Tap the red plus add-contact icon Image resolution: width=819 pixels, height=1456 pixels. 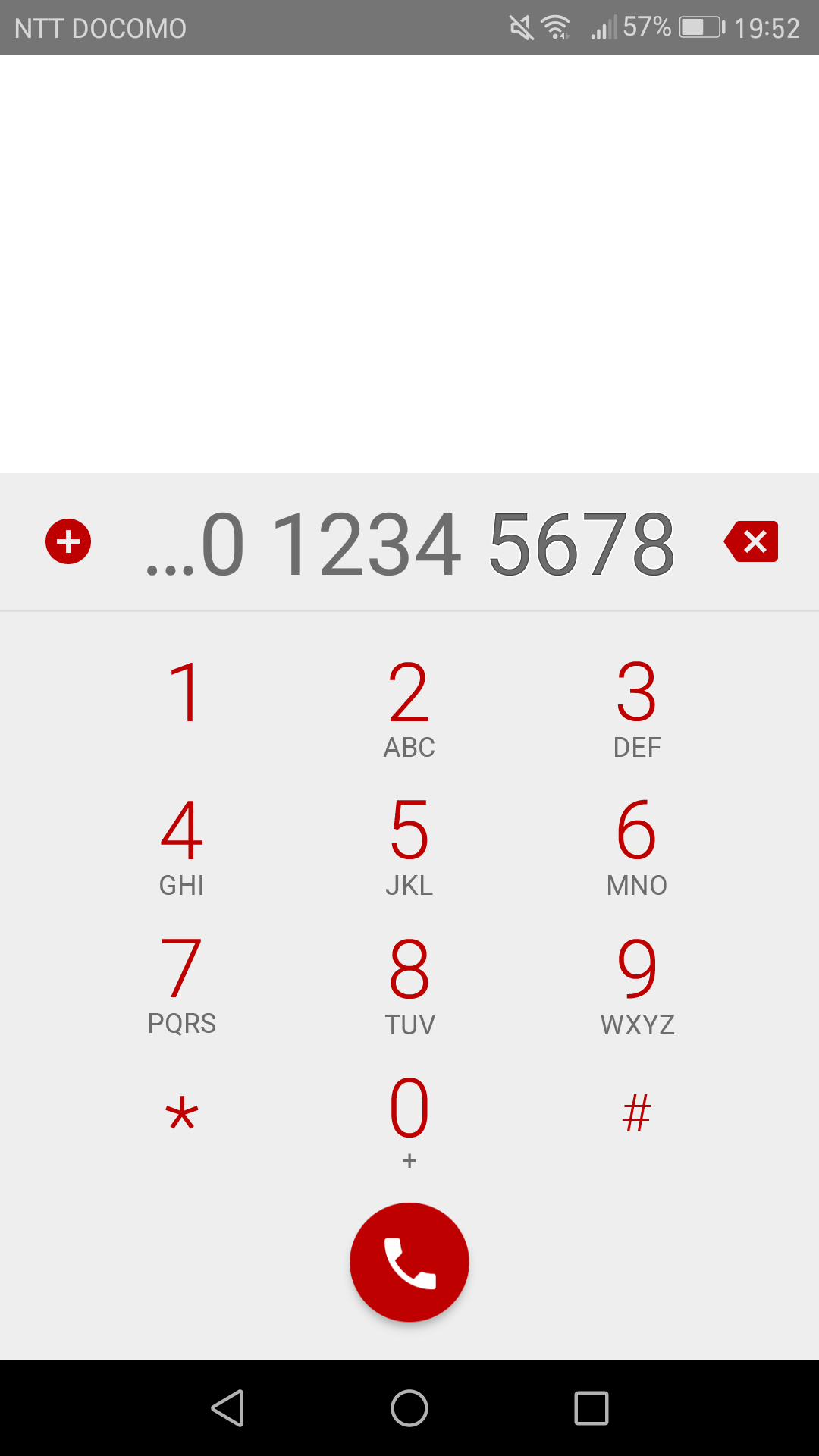[68, 541]
